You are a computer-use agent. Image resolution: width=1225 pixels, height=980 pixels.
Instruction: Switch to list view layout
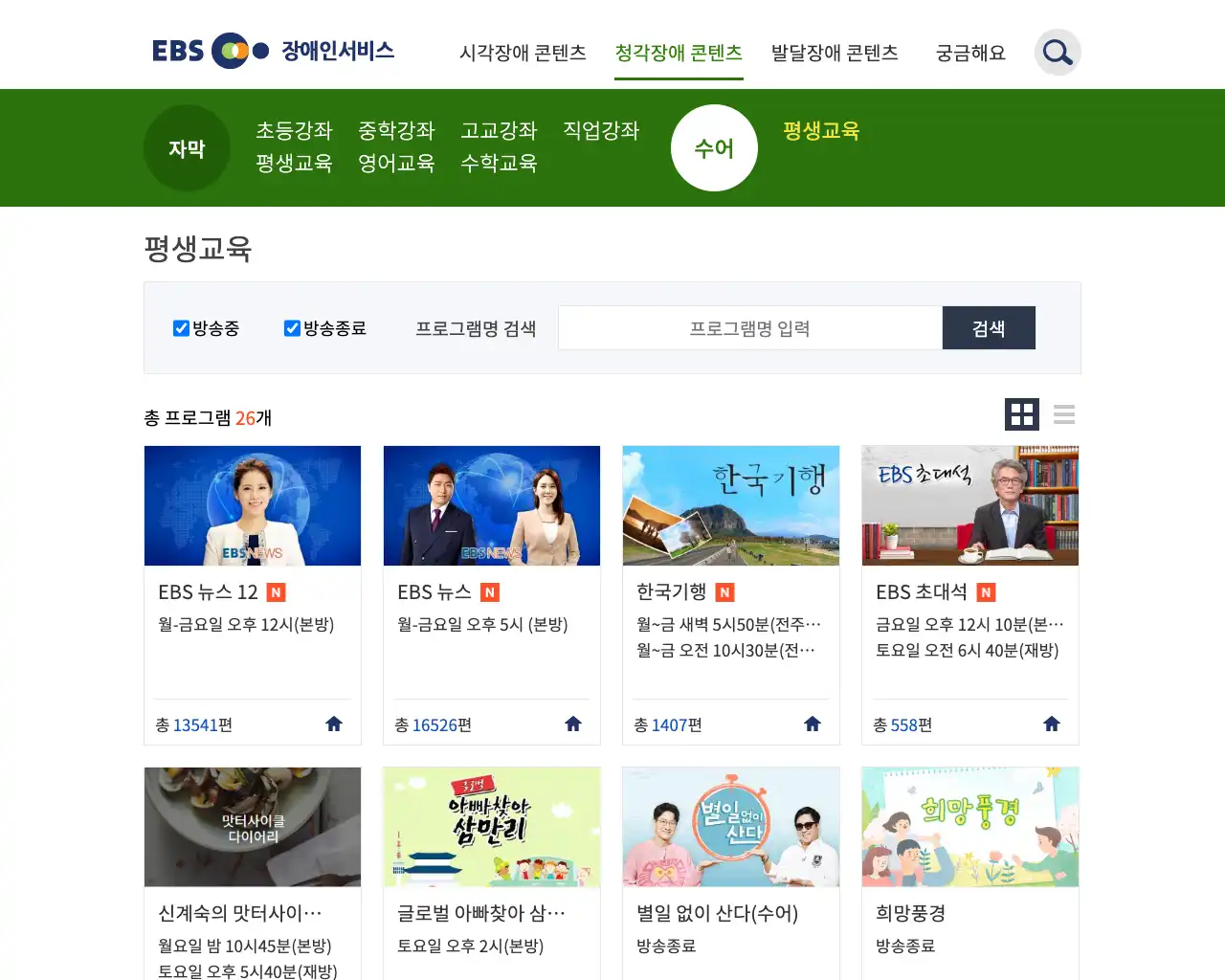(x=1064, y=414)
